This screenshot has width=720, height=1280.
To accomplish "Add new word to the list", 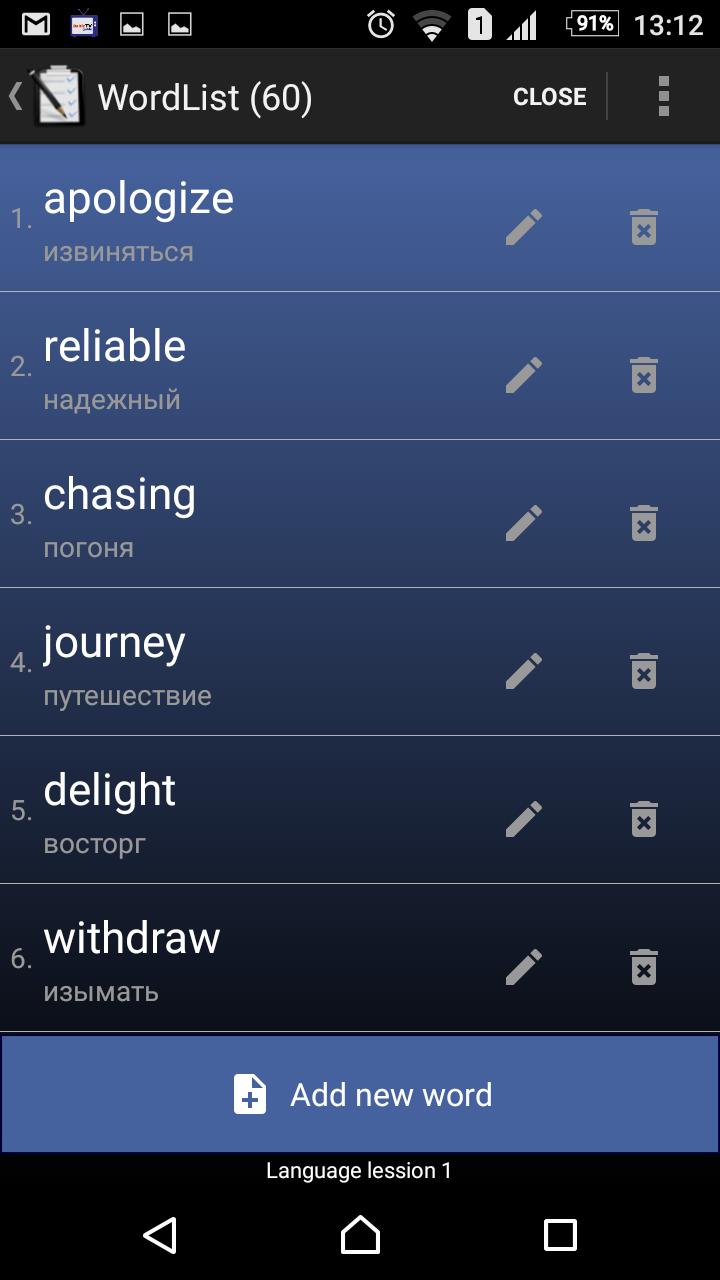I will coord(360,1094).
